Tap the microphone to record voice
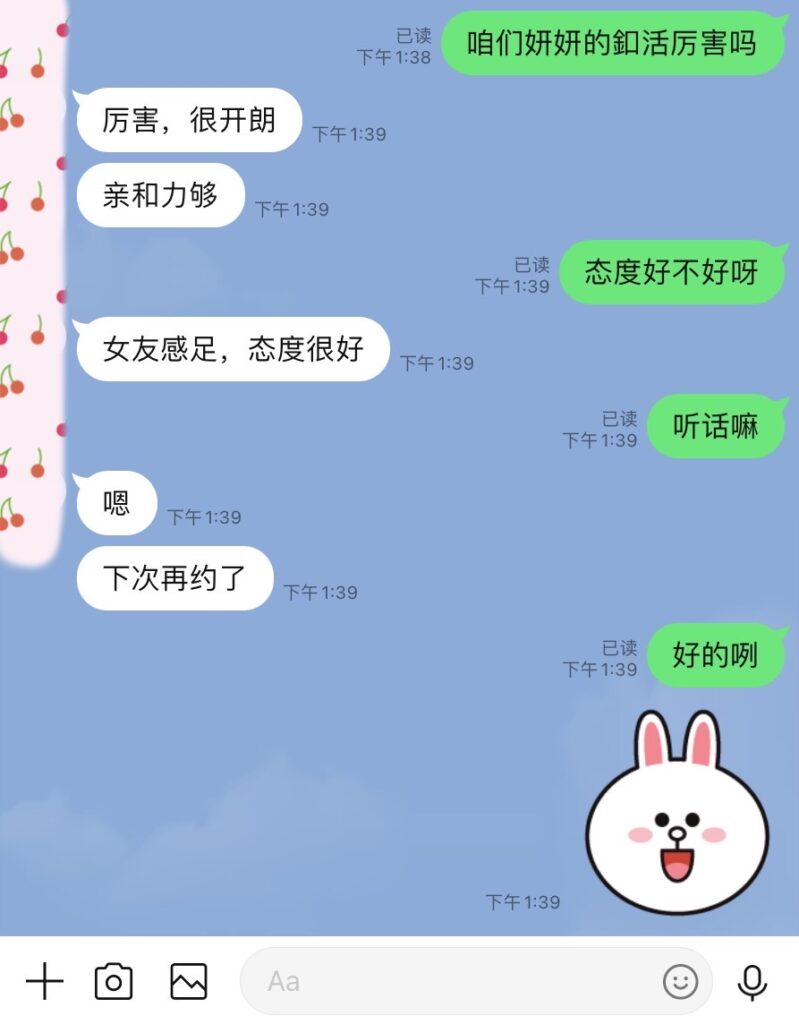 [x=752, y=981]
